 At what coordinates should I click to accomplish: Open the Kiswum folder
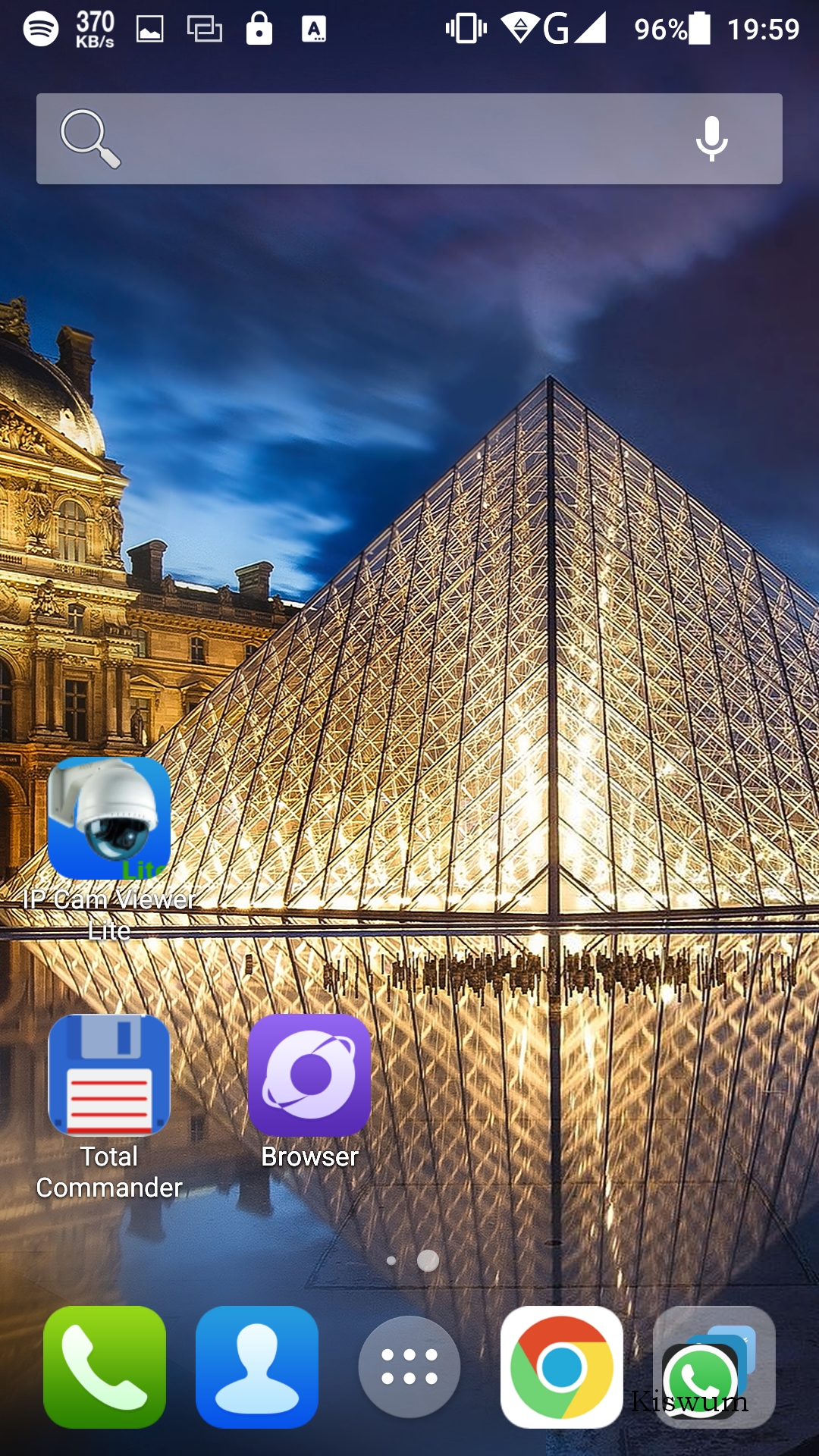click(714, 1367)
